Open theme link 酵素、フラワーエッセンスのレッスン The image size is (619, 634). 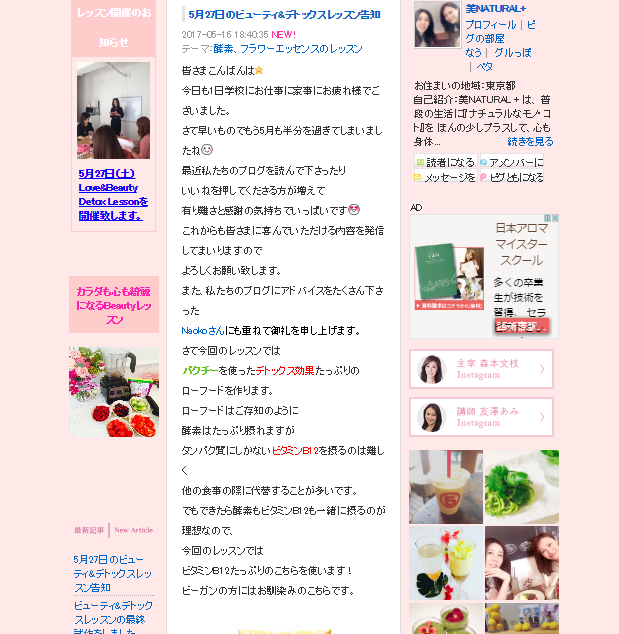click(288, 48)
